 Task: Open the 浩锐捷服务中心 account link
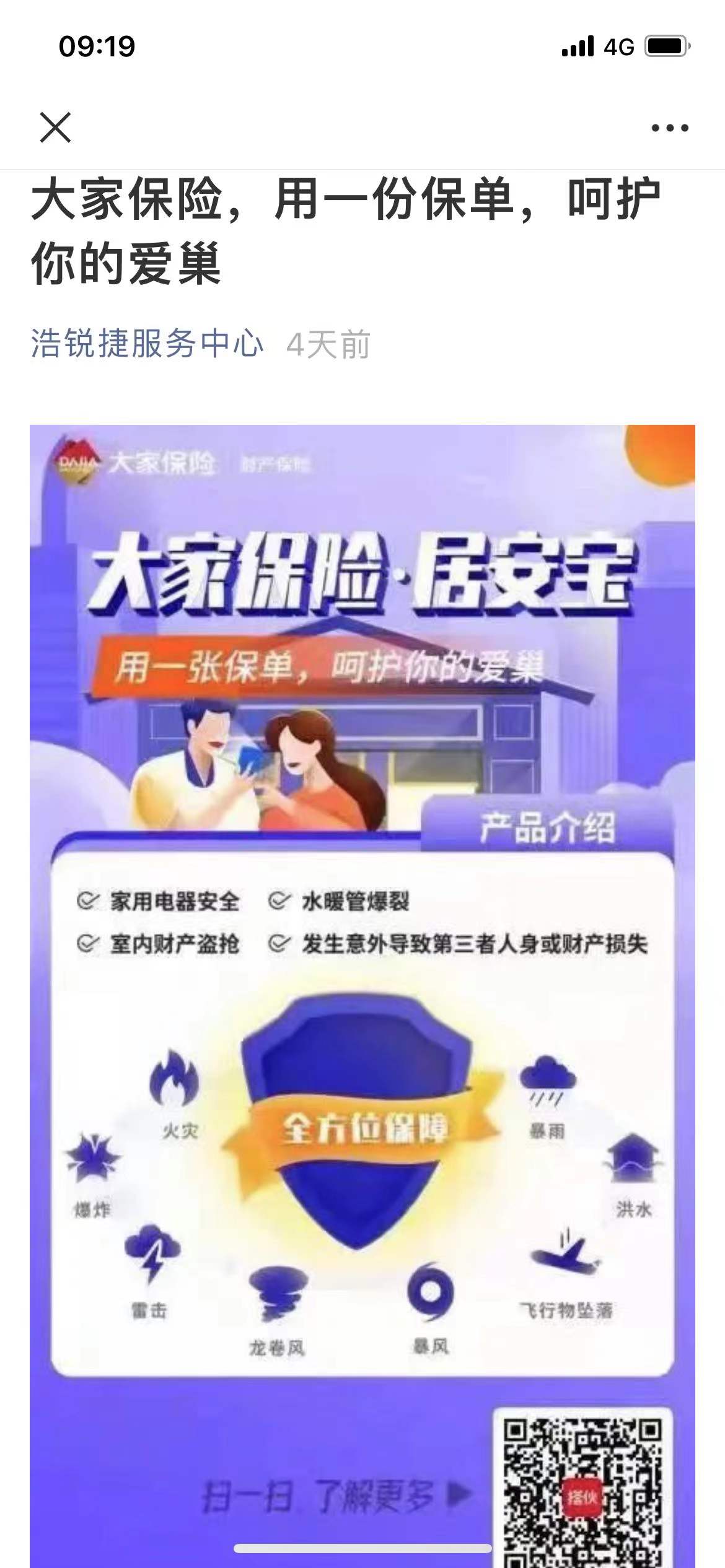click(147, 344)
